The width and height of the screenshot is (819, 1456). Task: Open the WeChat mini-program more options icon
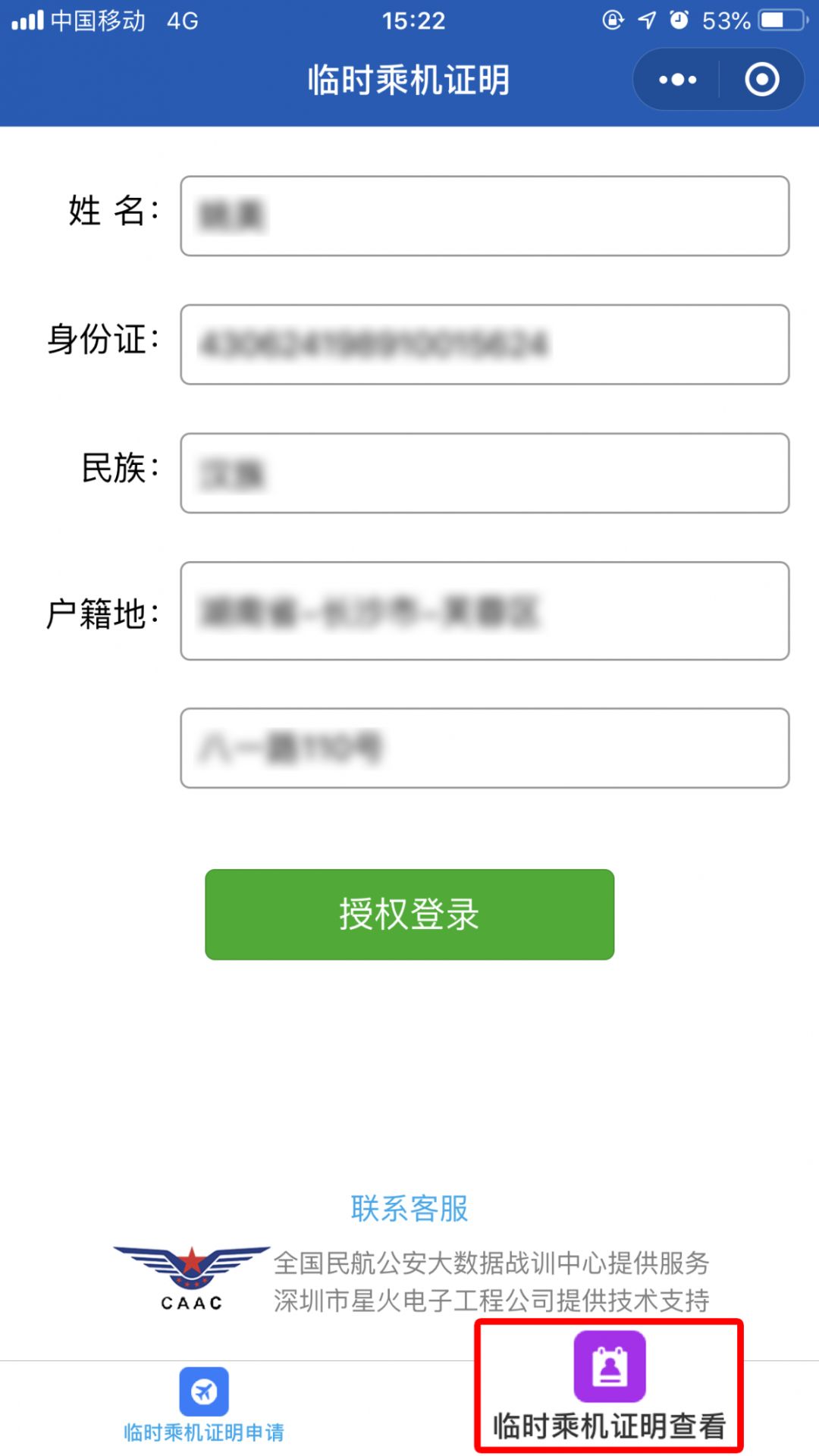(676, 79)
